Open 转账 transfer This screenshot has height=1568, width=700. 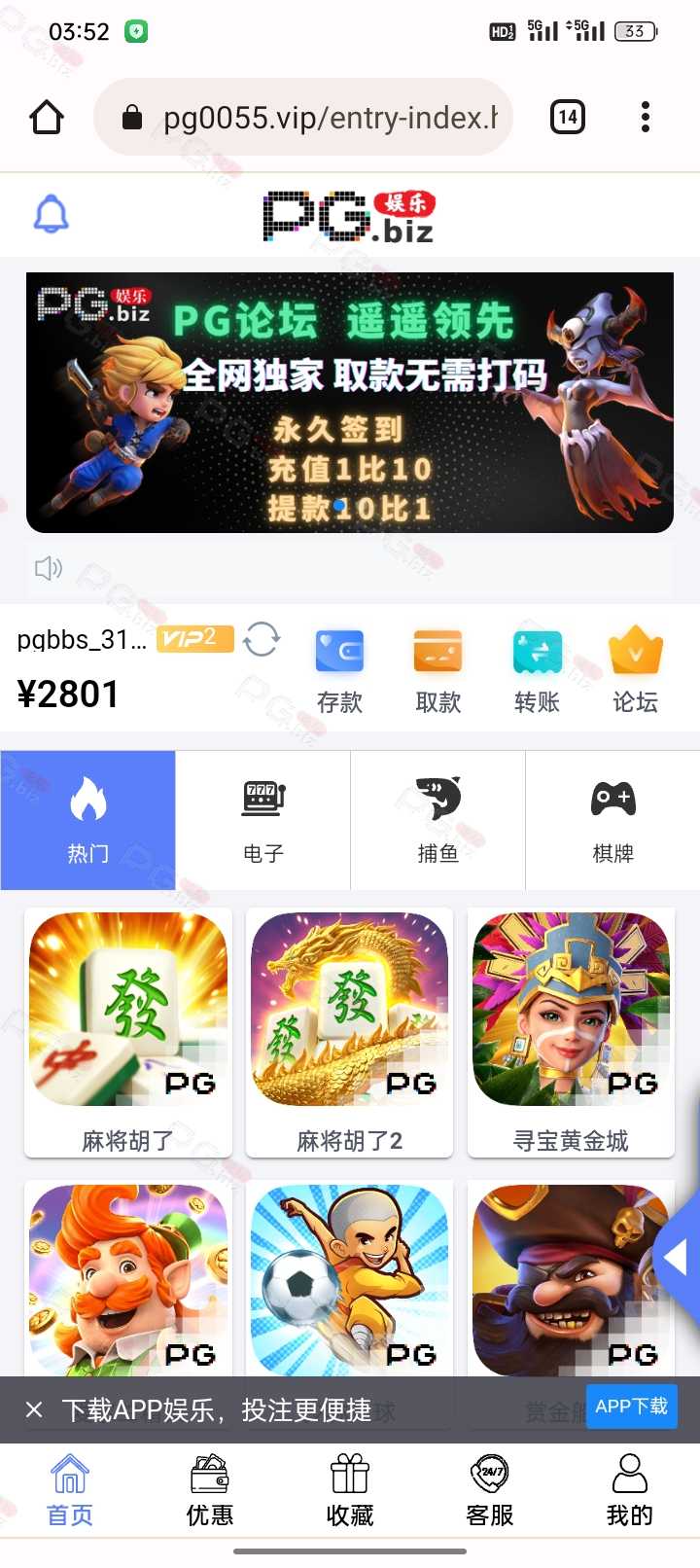point(538,671)
